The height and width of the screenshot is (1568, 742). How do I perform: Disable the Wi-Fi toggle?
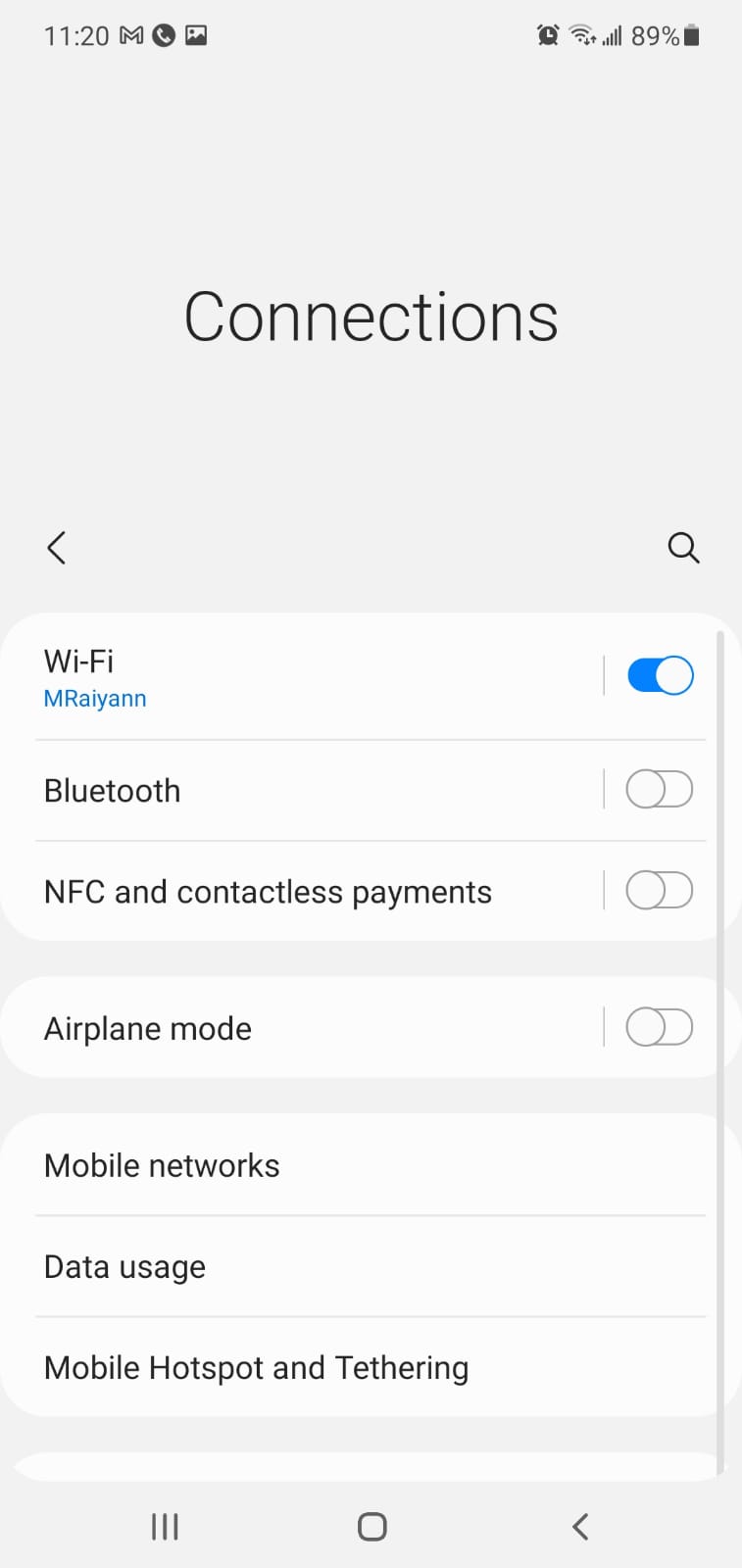[x=659, y=675]
